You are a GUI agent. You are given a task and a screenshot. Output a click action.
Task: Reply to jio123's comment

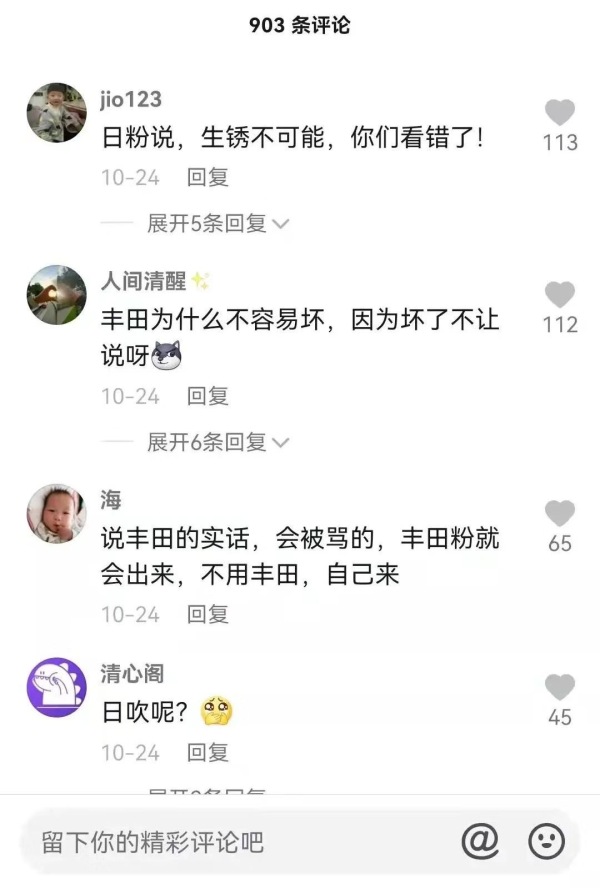tap(208, 178)
